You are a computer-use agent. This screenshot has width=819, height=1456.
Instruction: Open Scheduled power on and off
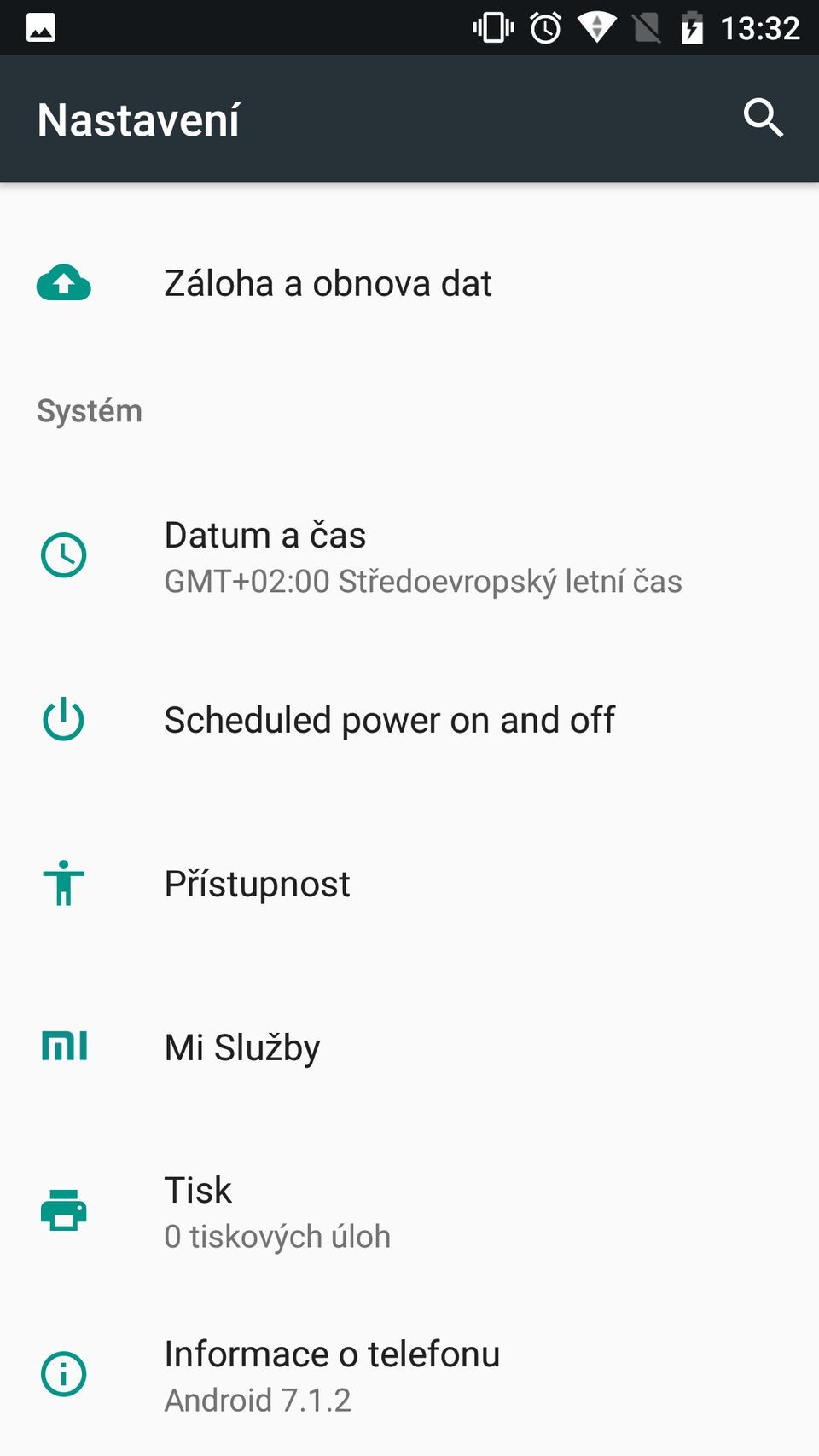coord(389,719)
